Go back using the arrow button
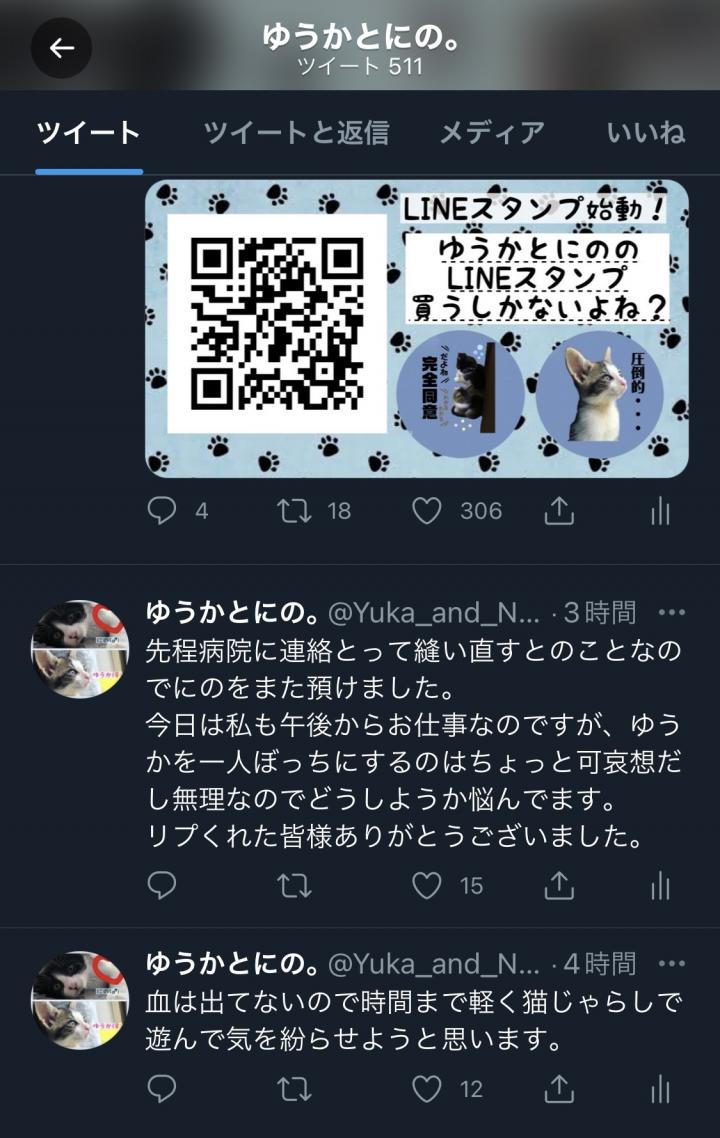720x1138 pixels. [61, 48]
